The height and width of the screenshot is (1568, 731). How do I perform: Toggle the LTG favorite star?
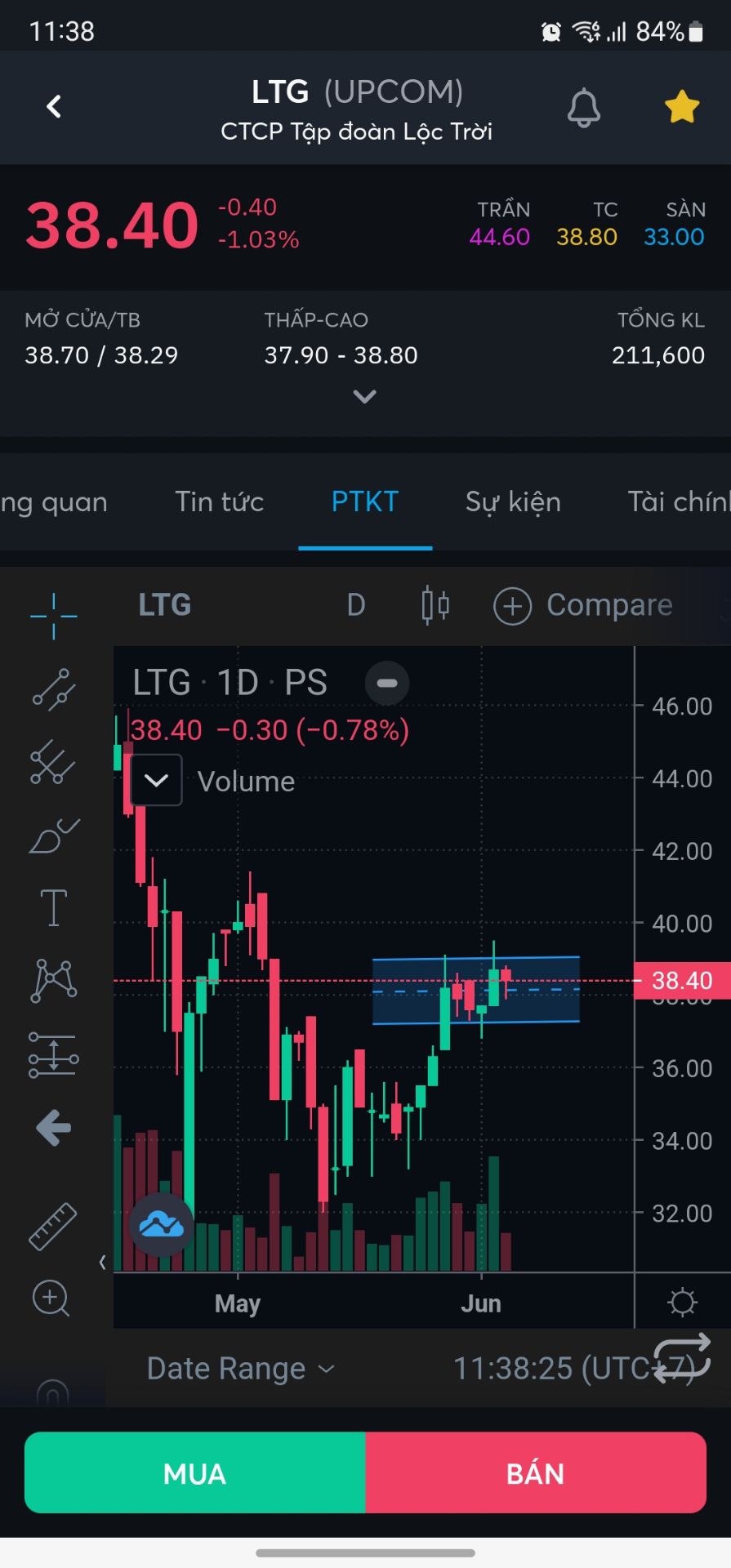click(x=680, y=105)
